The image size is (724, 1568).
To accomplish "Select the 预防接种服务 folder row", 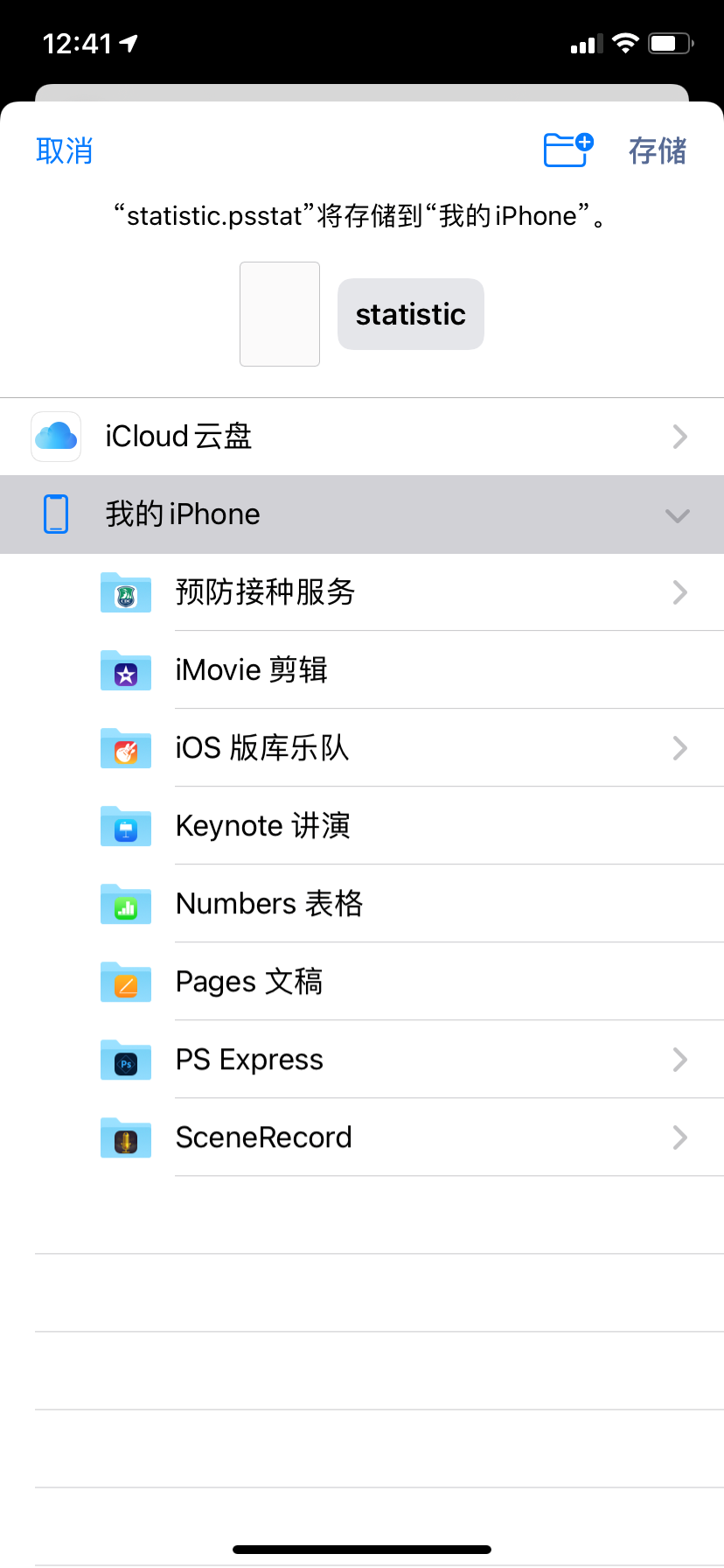I will point(350,592).
